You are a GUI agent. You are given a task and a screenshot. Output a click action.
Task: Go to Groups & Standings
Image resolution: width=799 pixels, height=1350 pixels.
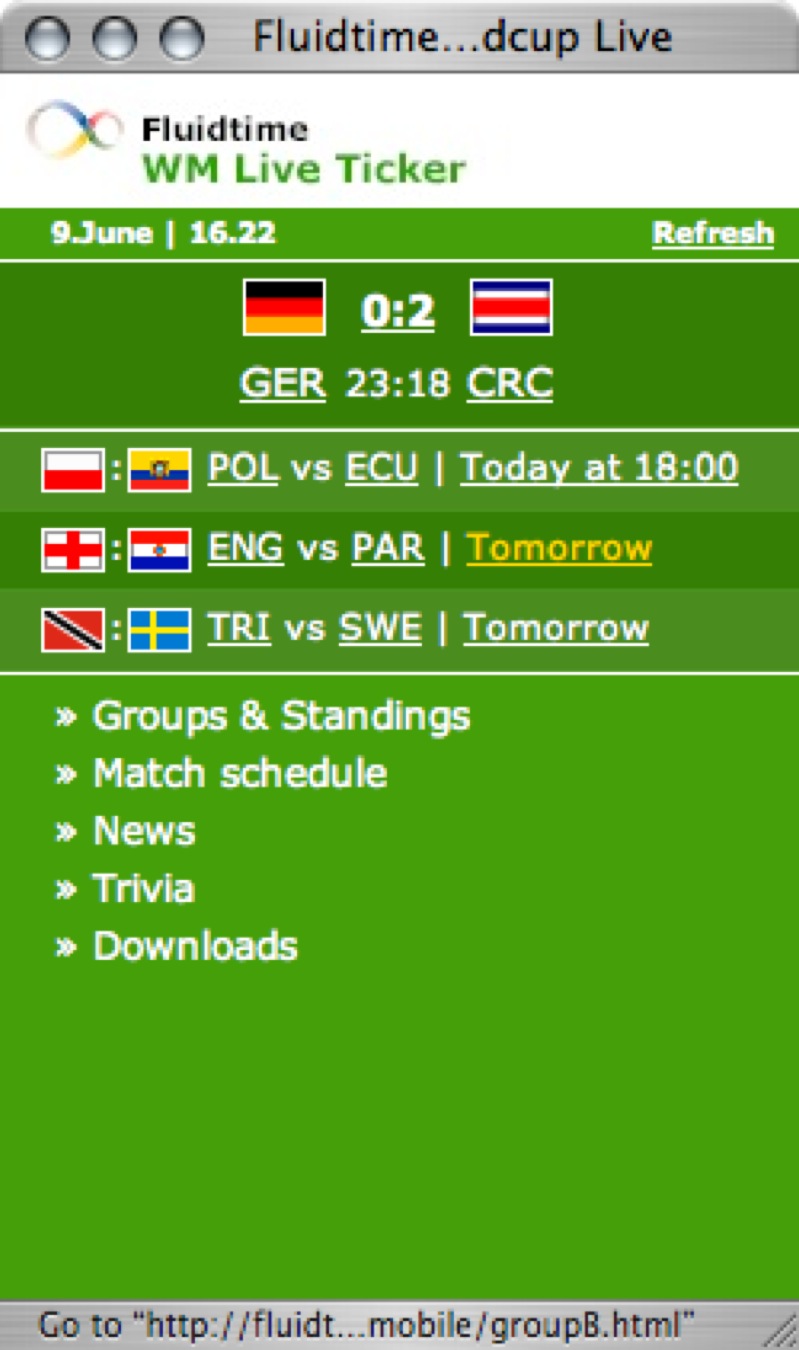280,716
